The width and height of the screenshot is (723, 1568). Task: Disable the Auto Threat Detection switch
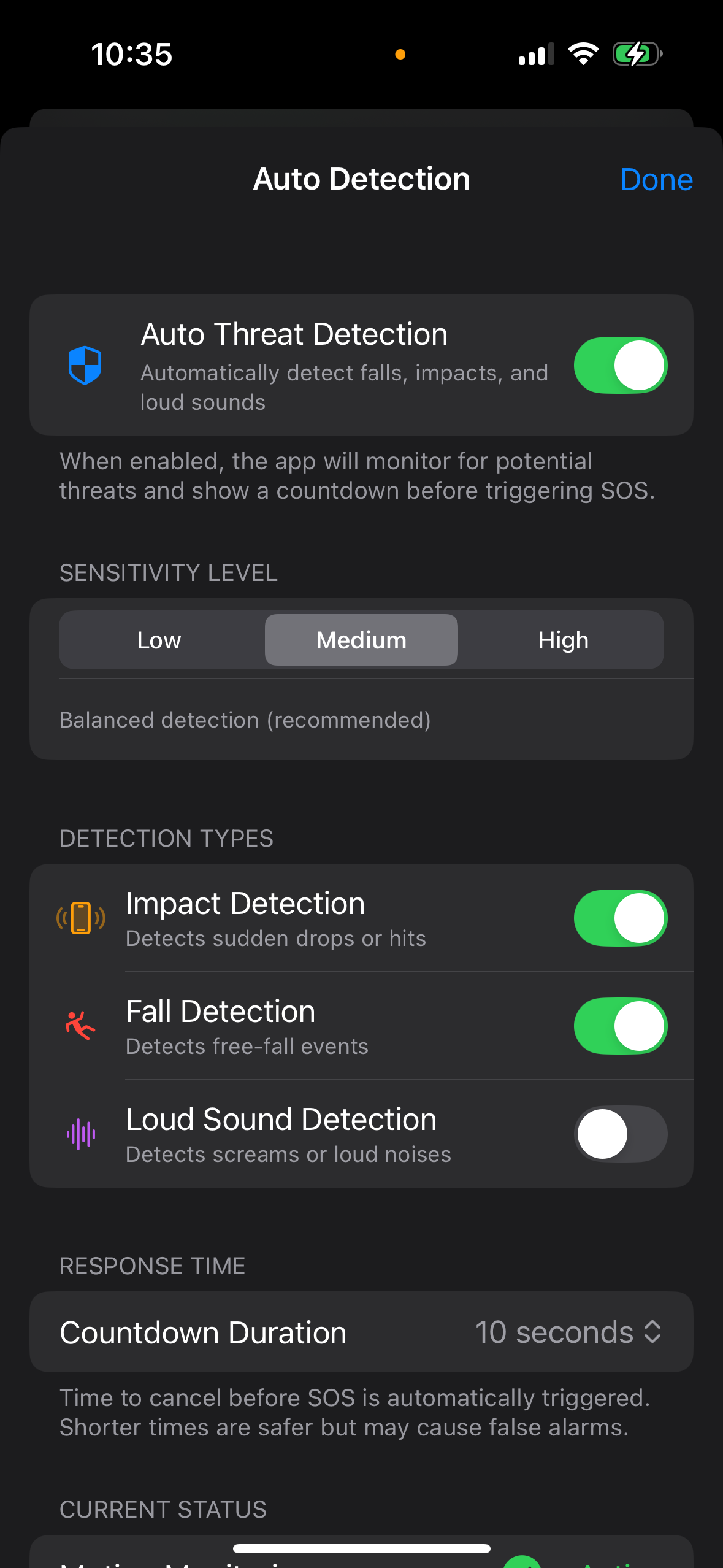(620, 366)
